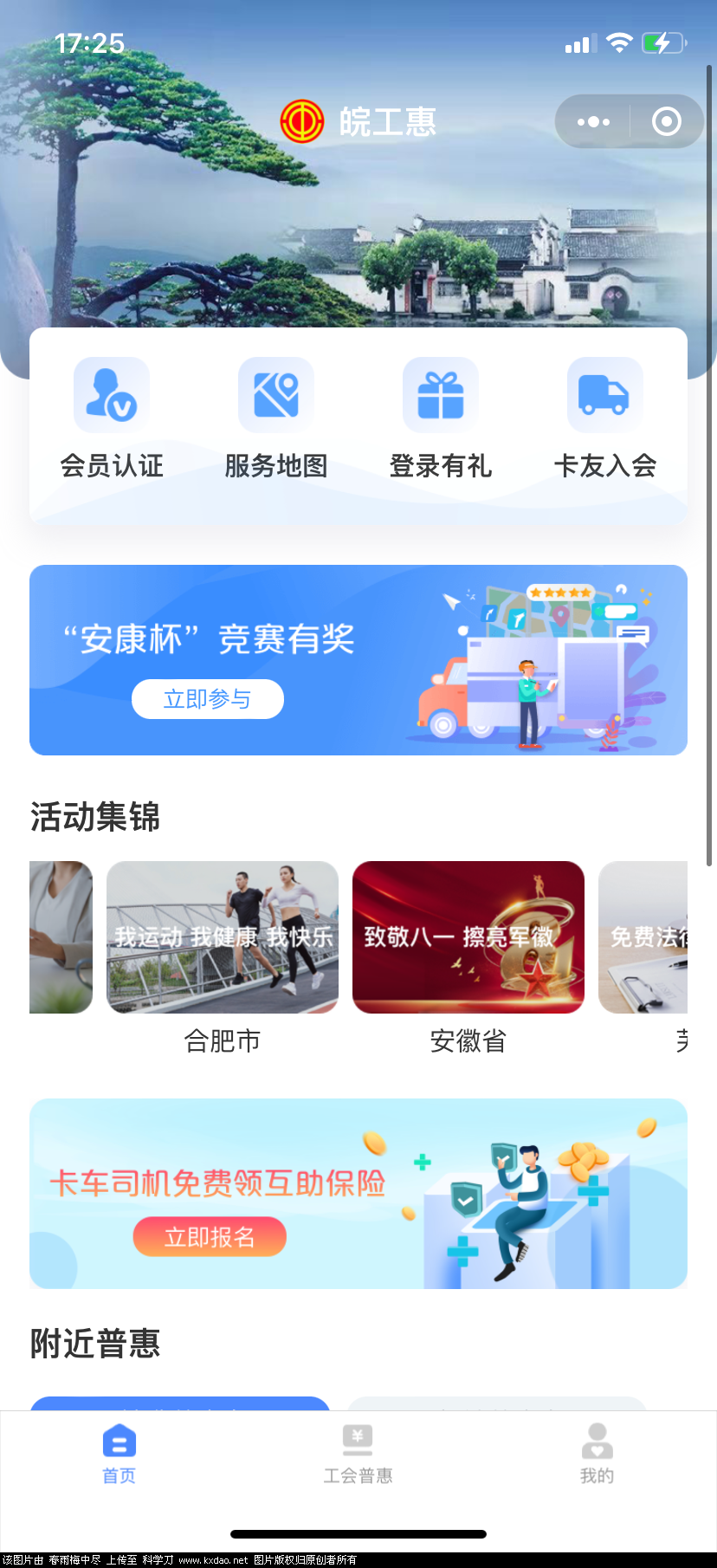This screenshot has width=717, height=1568.
Task: Open the 登录有礼 gift icon
Action: tap(440, 395)
